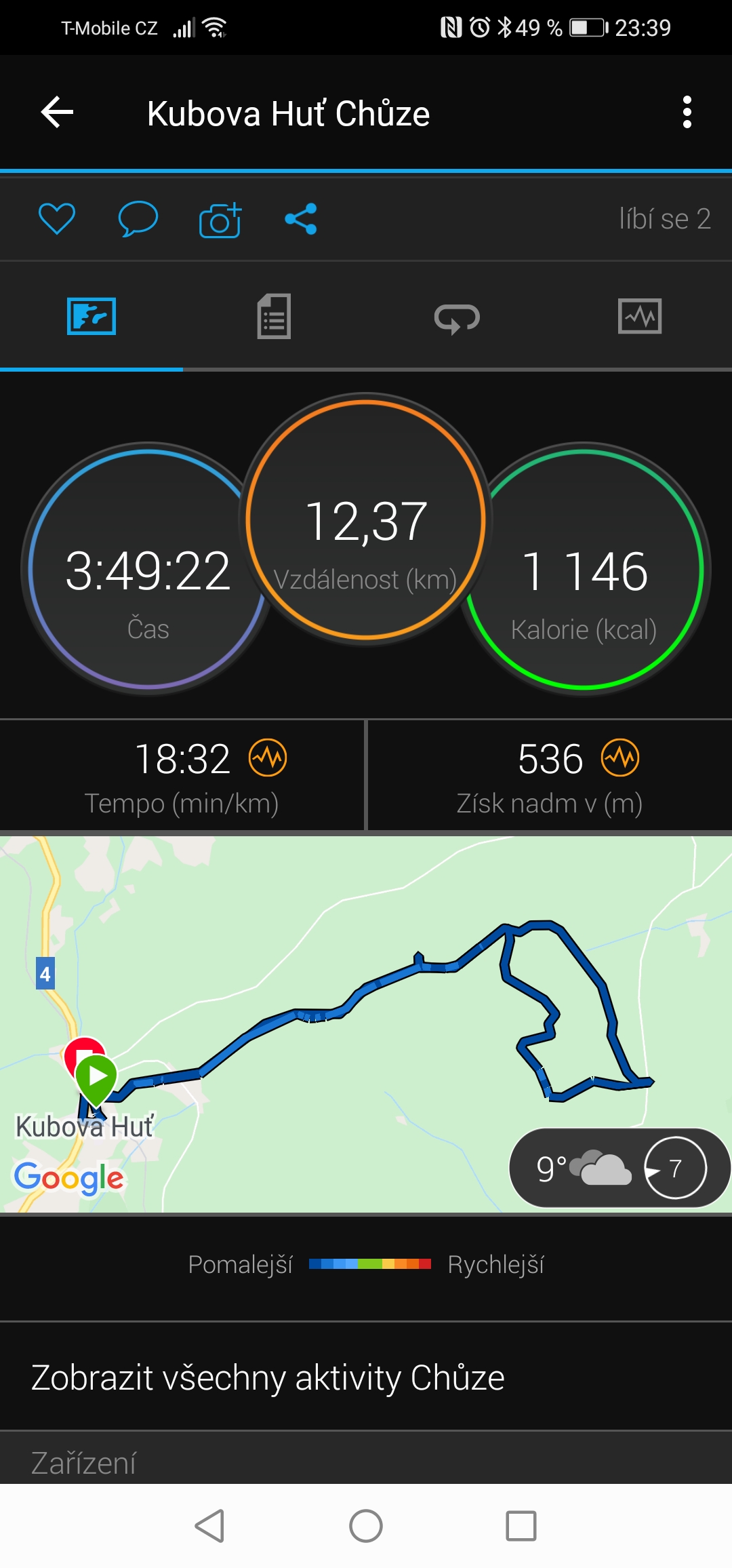732x1568 pixels.
Task: View who liked via "líbí se 2"
Action: point(665,219)
